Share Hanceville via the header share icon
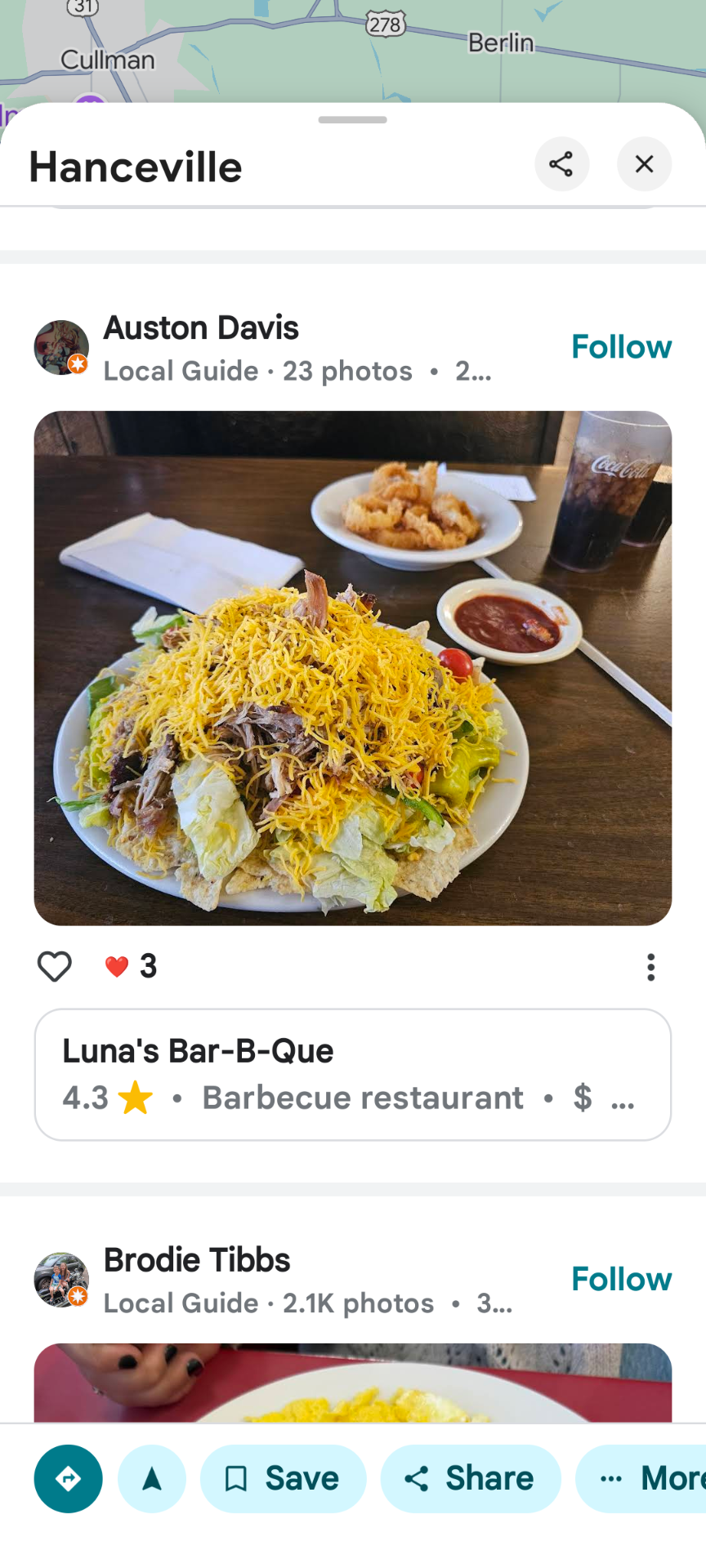The width and height of the screenshot is (706, 1568). (561, 164)
